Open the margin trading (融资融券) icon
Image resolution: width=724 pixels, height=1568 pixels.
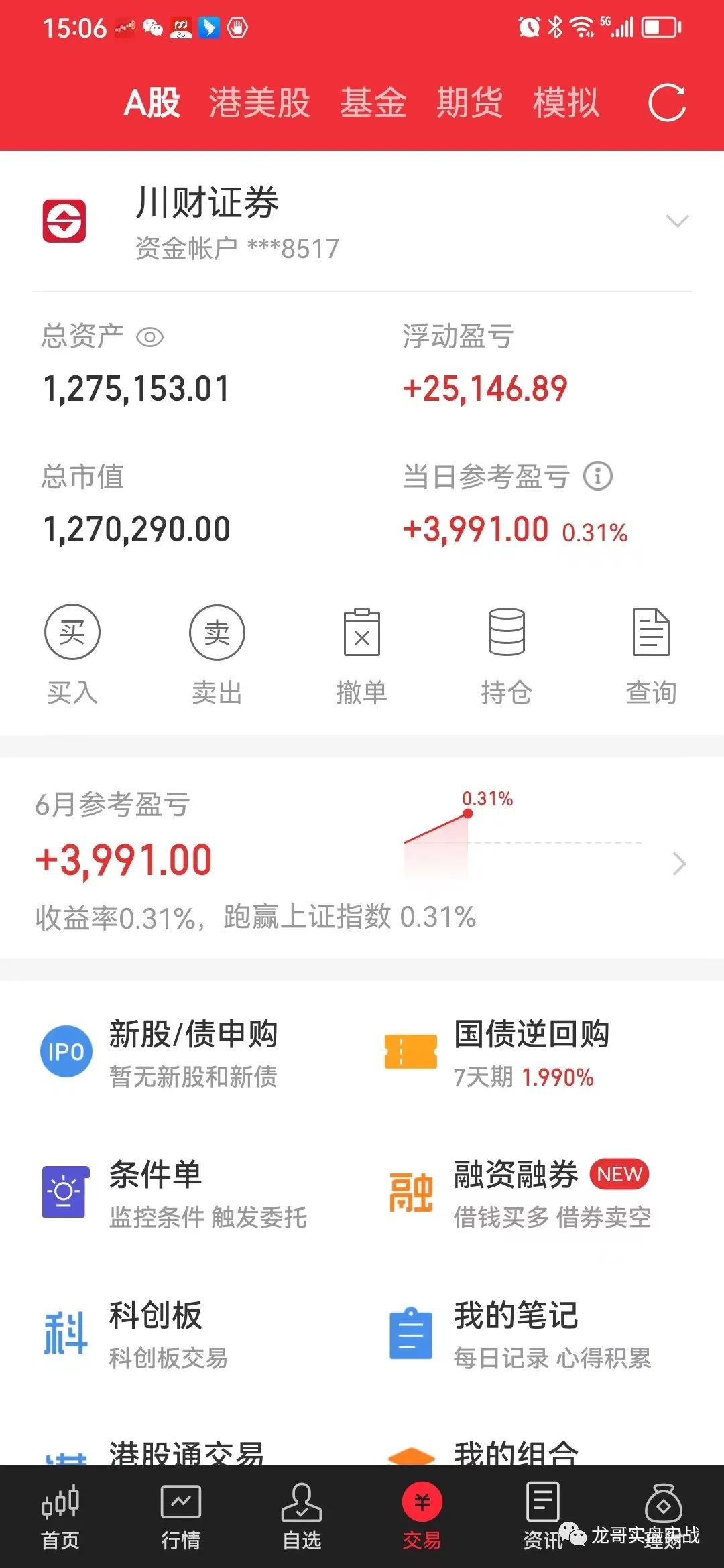tap(410, 1191)
